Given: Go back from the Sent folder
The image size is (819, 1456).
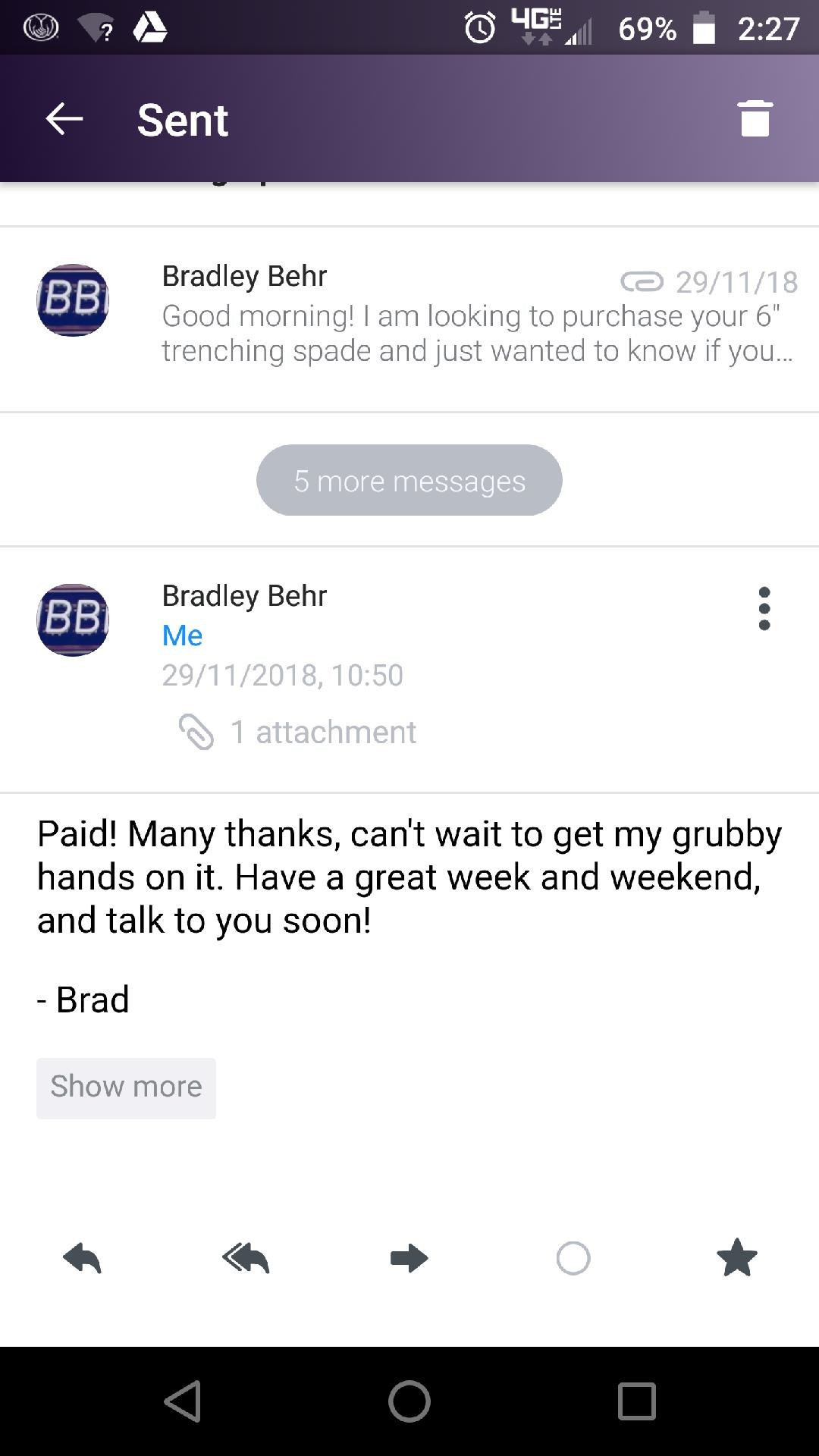Looking at the screenshot, I should click(64, 119).
